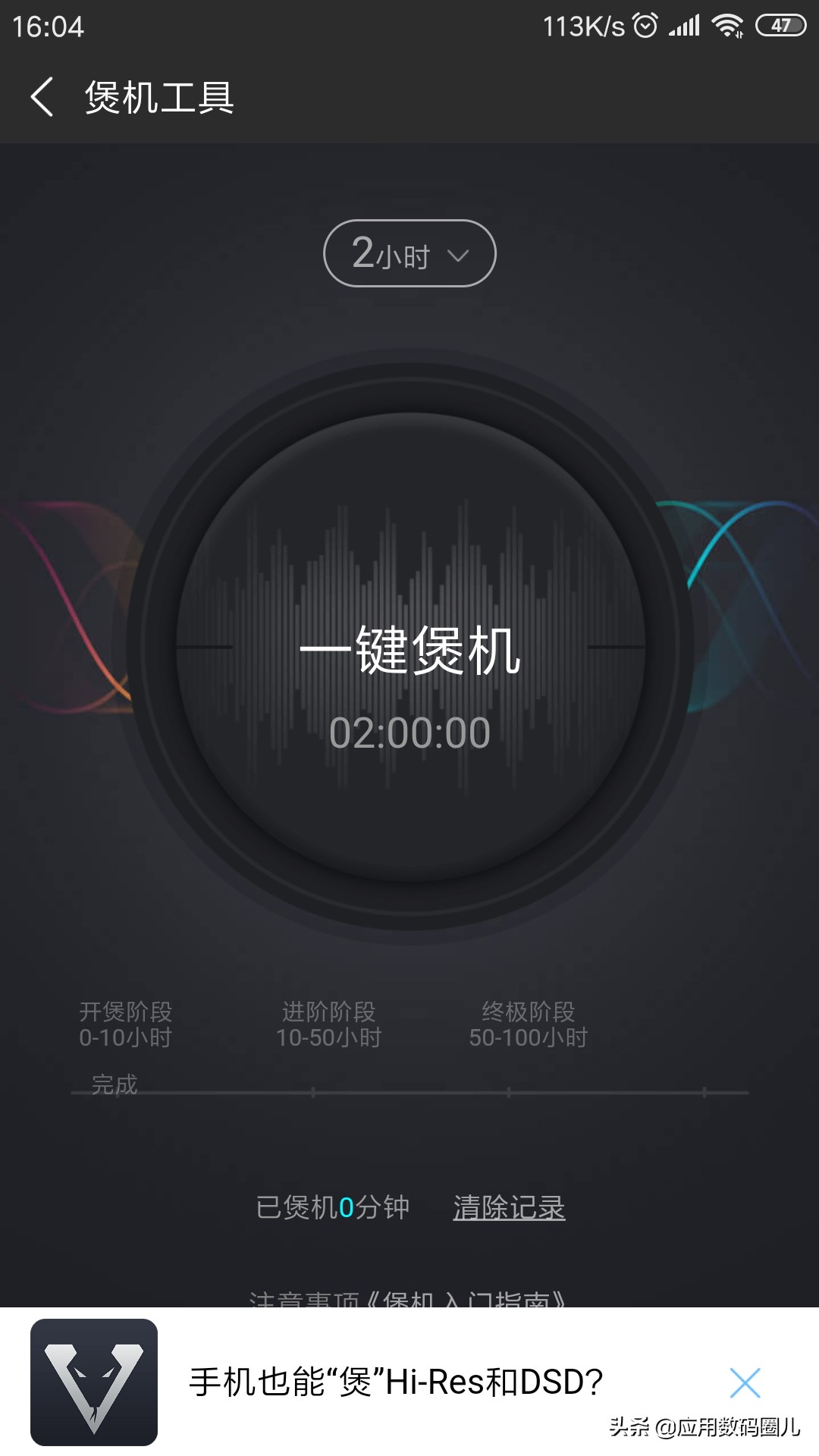
Task: Tap the timer display showing 02:00:00
Action: (x=409, y=732)
